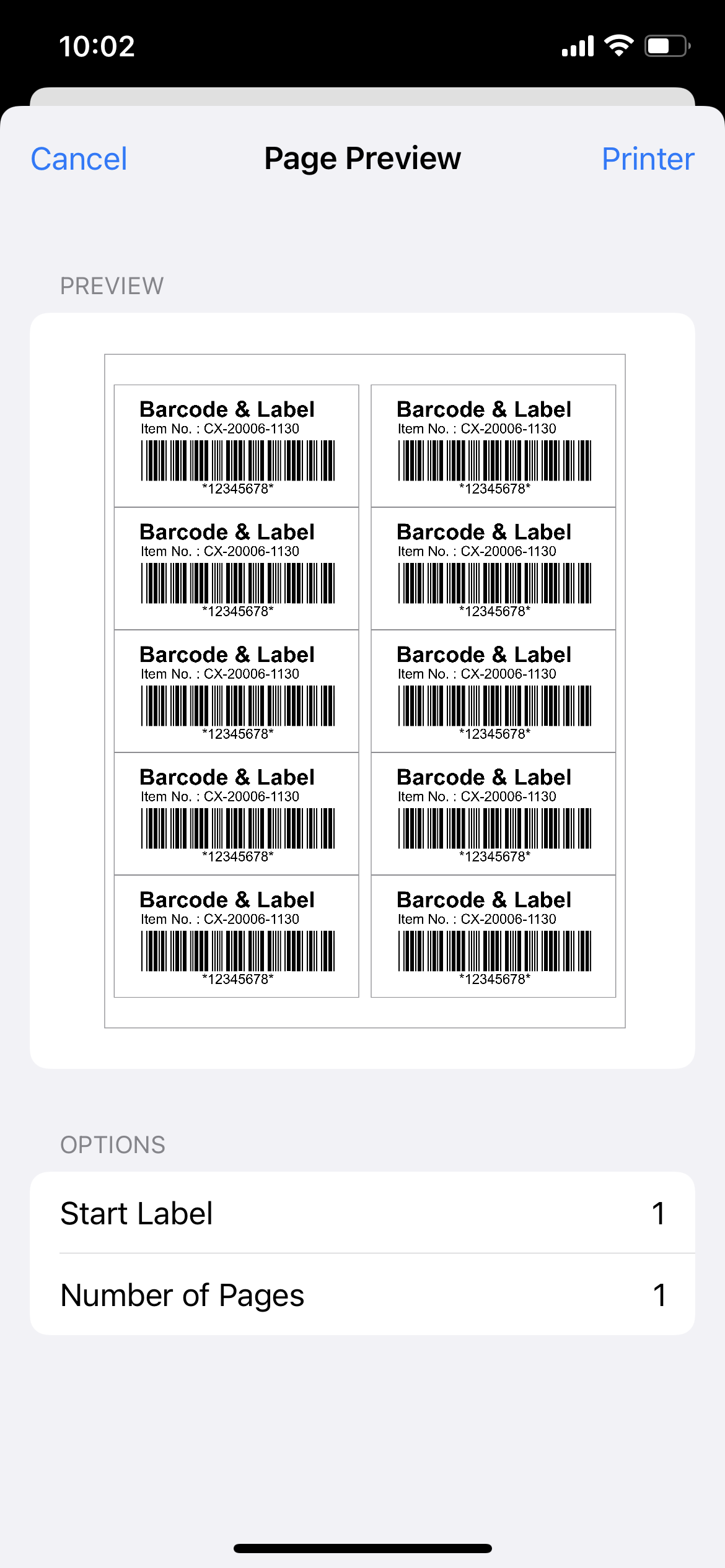Open the Printer options

tap(648, 159)
